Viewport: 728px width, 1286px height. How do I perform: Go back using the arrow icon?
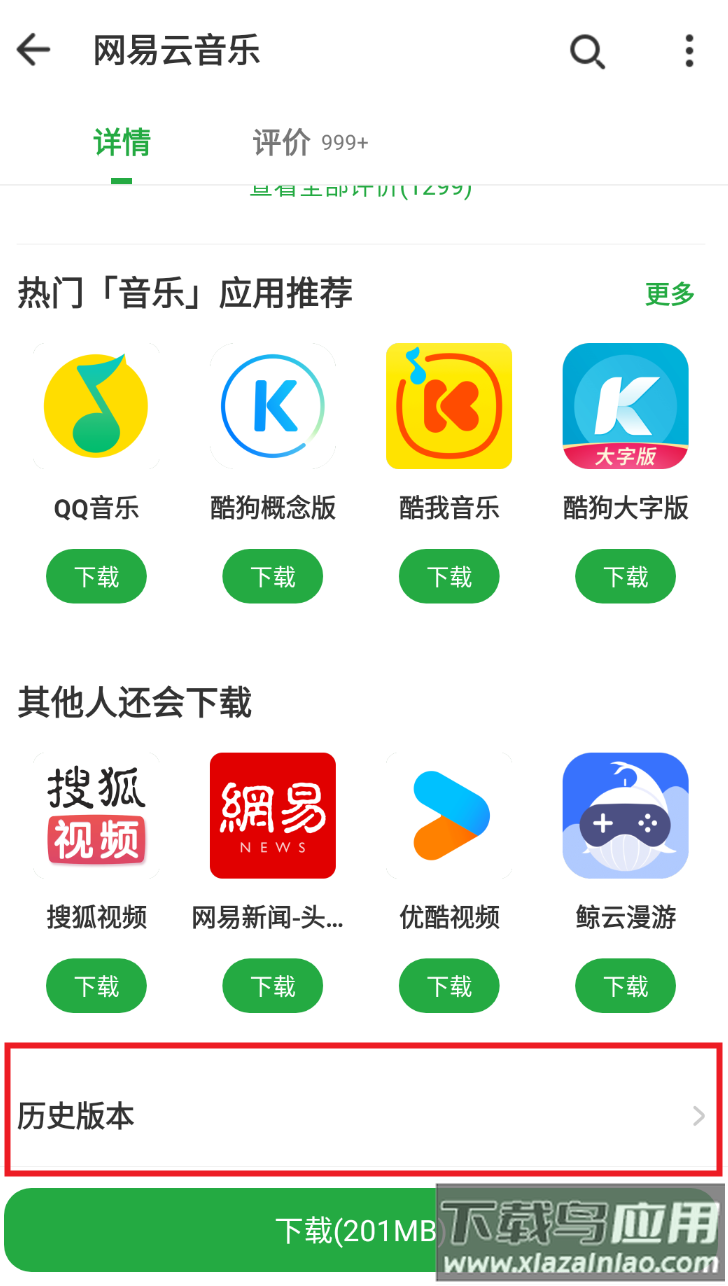[34, 50]
